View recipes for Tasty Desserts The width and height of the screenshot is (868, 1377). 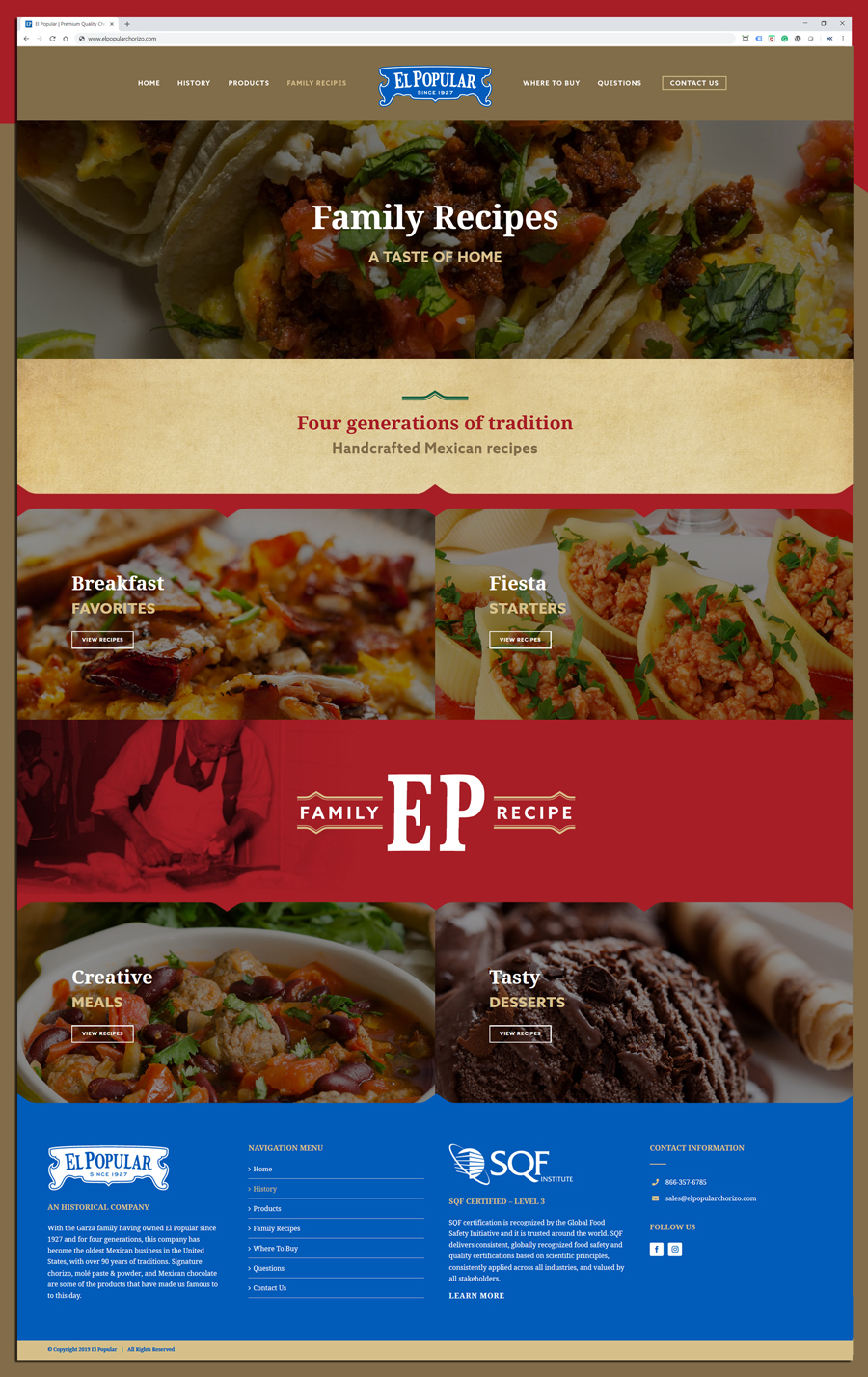pos(520,1033)
